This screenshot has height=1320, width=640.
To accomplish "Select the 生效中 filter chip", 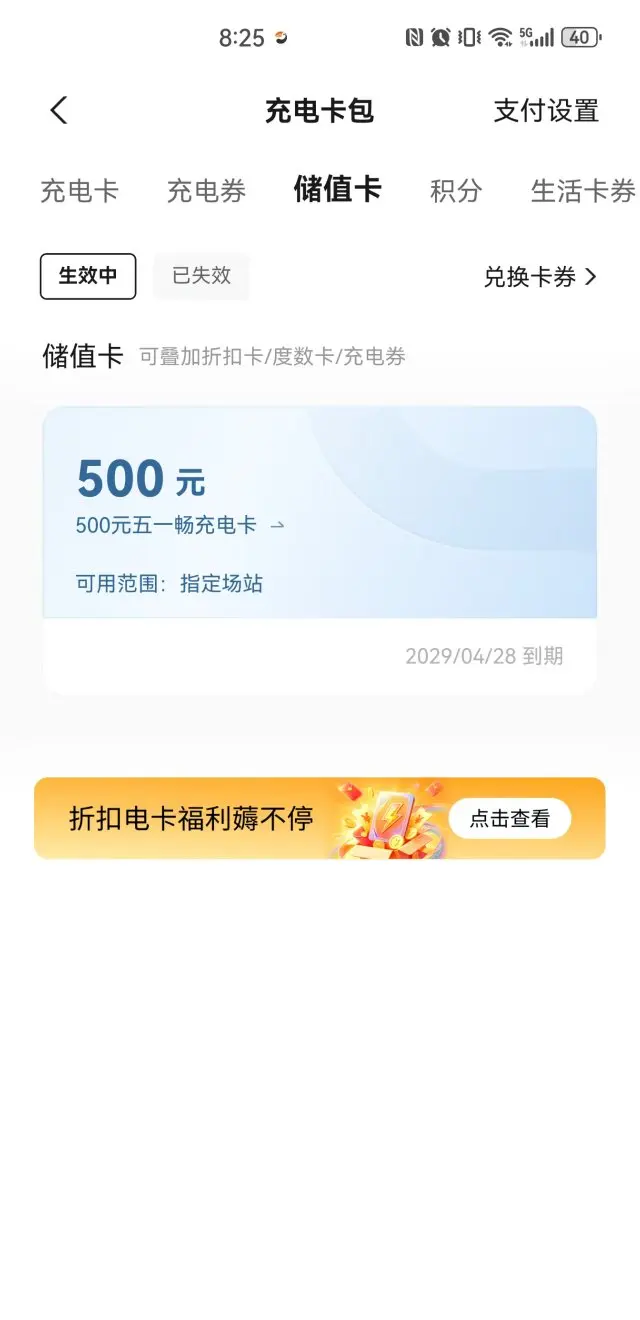I will click(88, 276).
